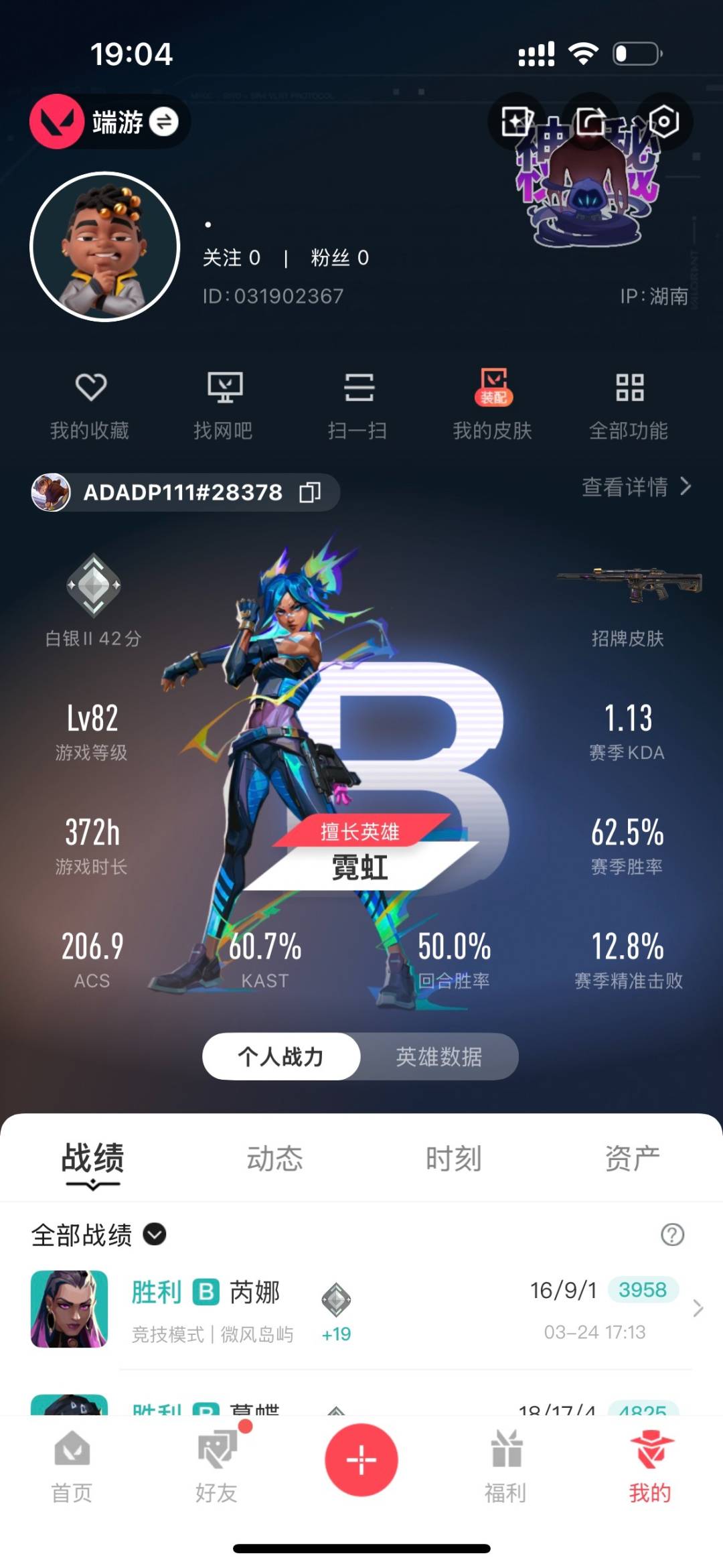Open the 全部功能 grid icon
The image size is (723, 1568).
pos(630,402)
